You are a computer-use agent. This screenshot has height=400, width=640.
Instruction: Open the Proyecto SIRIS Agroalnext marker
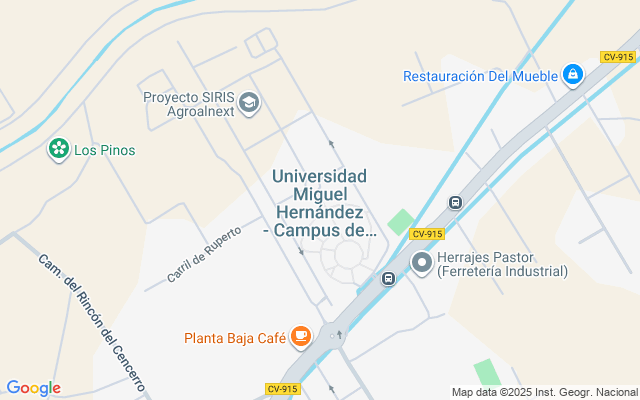(x=250, y=103)
